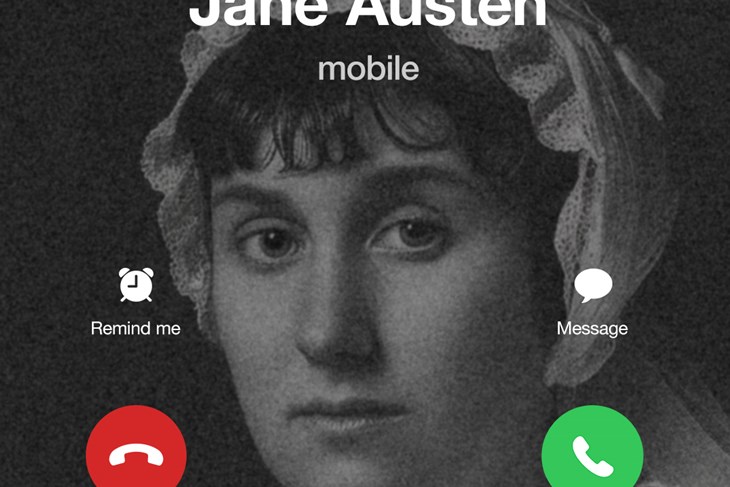This screenshot has width=730, height=487.
Task: Answer the call with the green button
Action: pos(591,452)
